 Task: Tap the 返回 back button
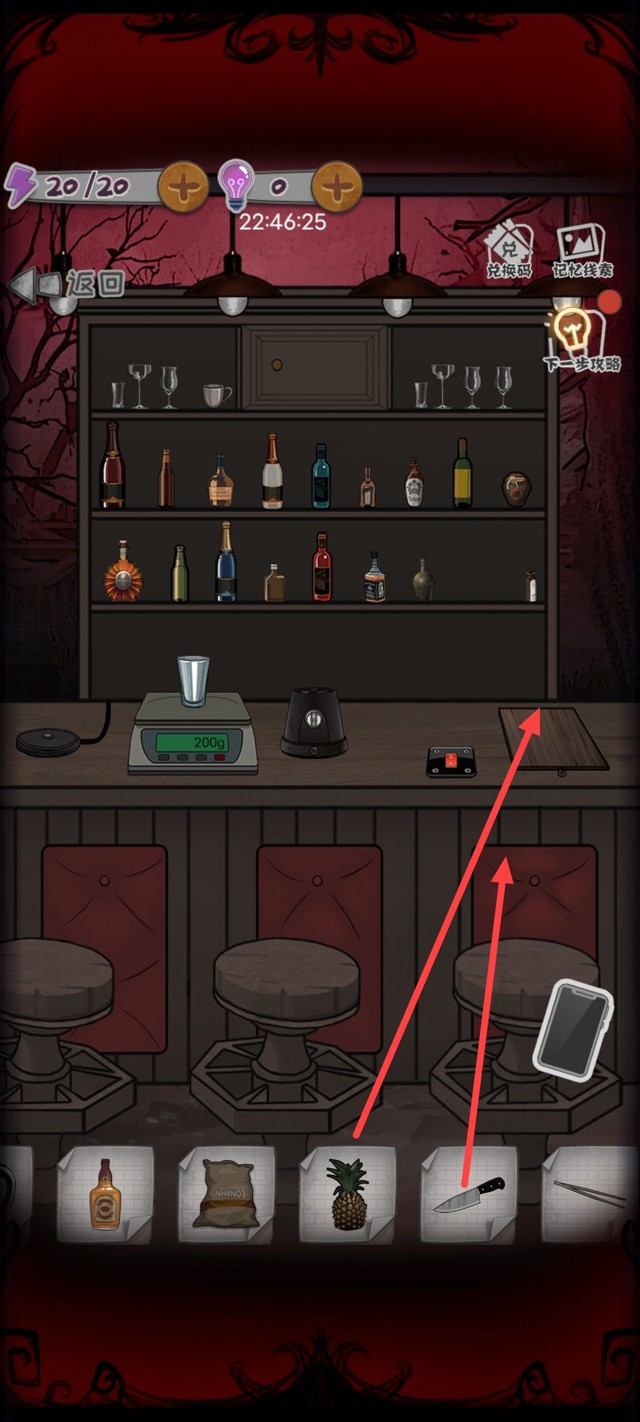click(x=68, y=285)
